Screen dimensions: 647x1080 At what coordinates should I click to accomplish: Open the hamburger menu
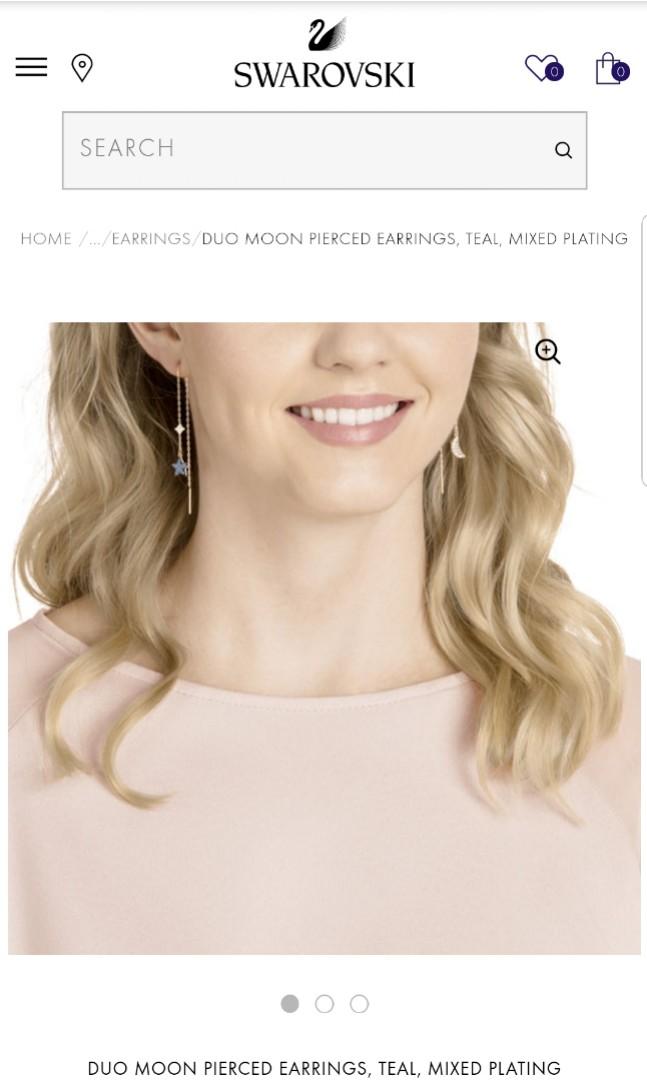pos(31,67)
